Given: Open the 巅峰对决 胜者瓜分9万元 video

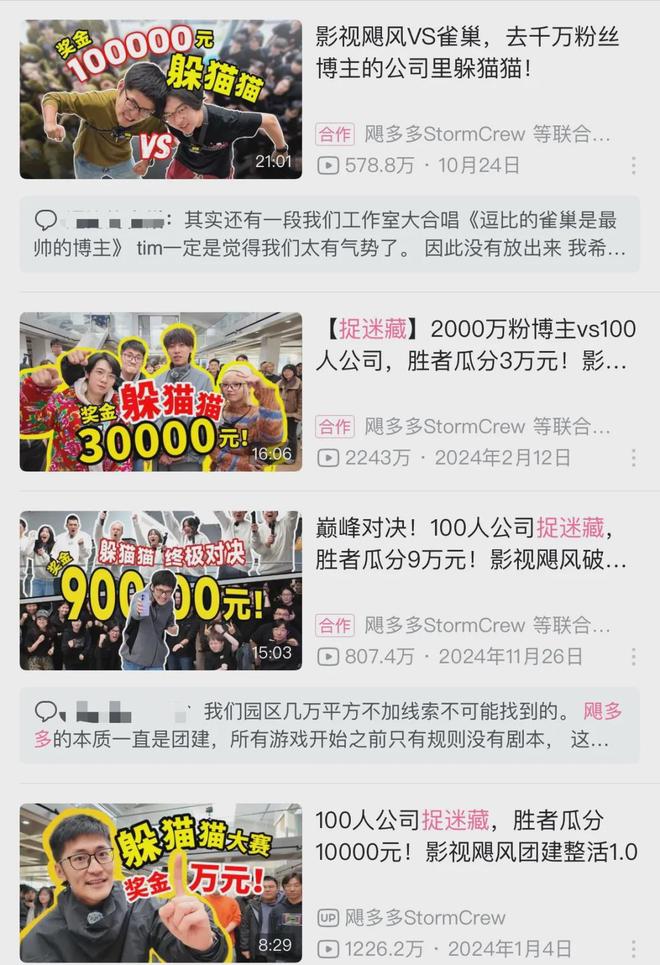Looking at the screenshot, I should 161,590.
